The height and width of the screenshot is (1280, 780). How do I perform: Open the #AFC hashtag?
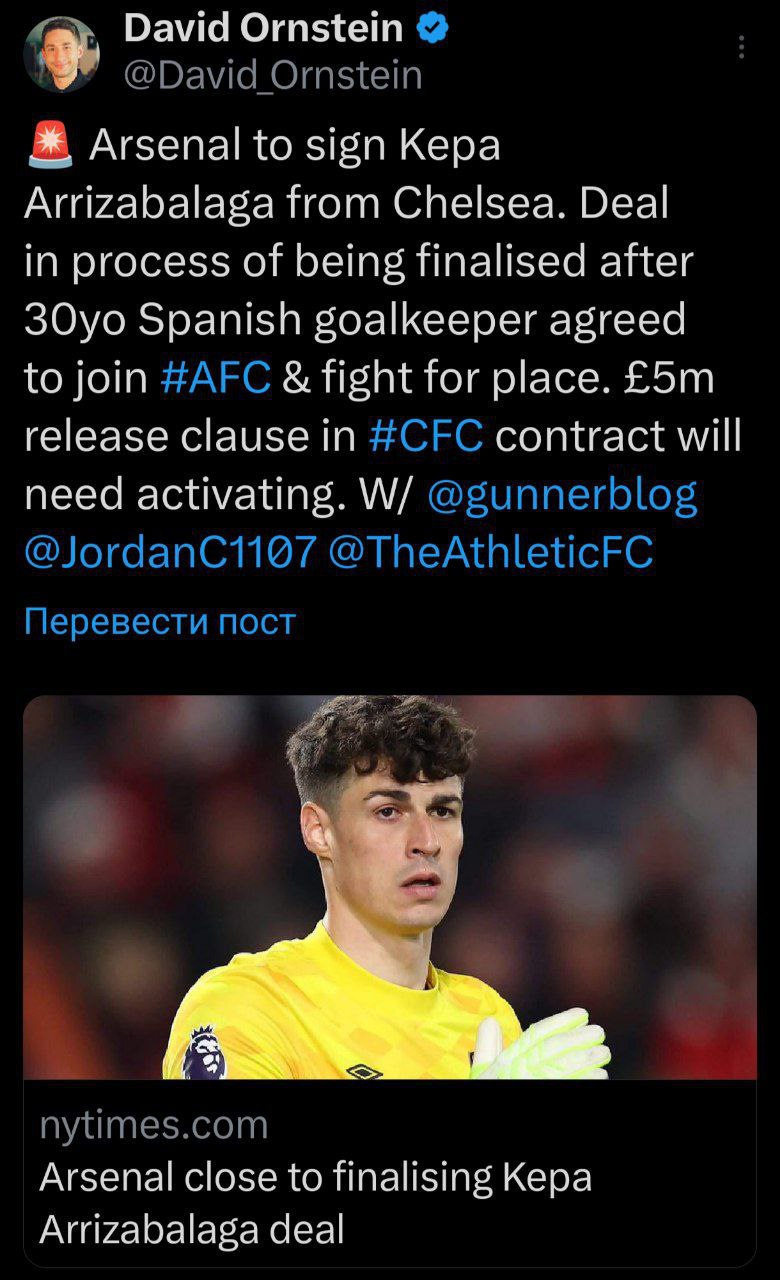(x=215, y=378)
